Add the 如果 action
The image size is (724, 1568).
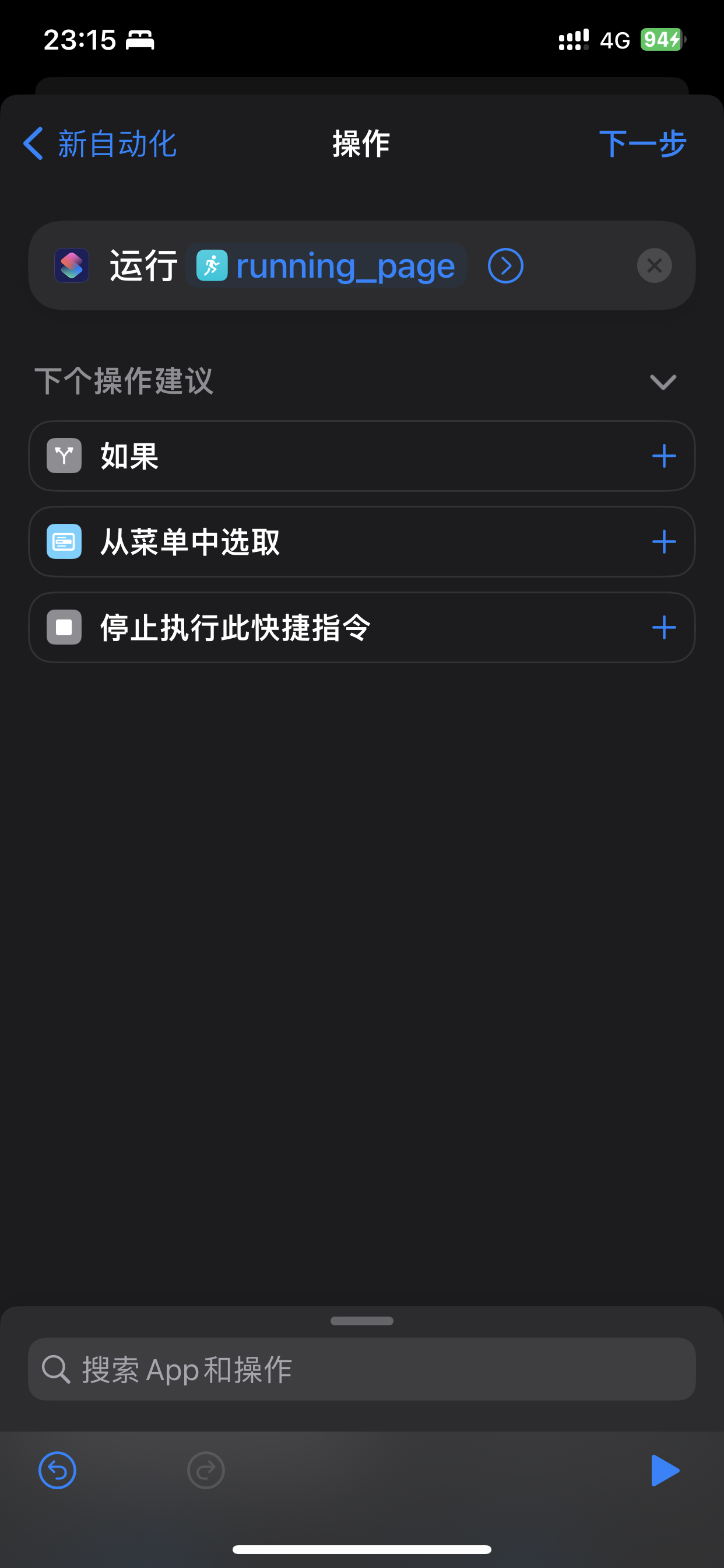664,456
